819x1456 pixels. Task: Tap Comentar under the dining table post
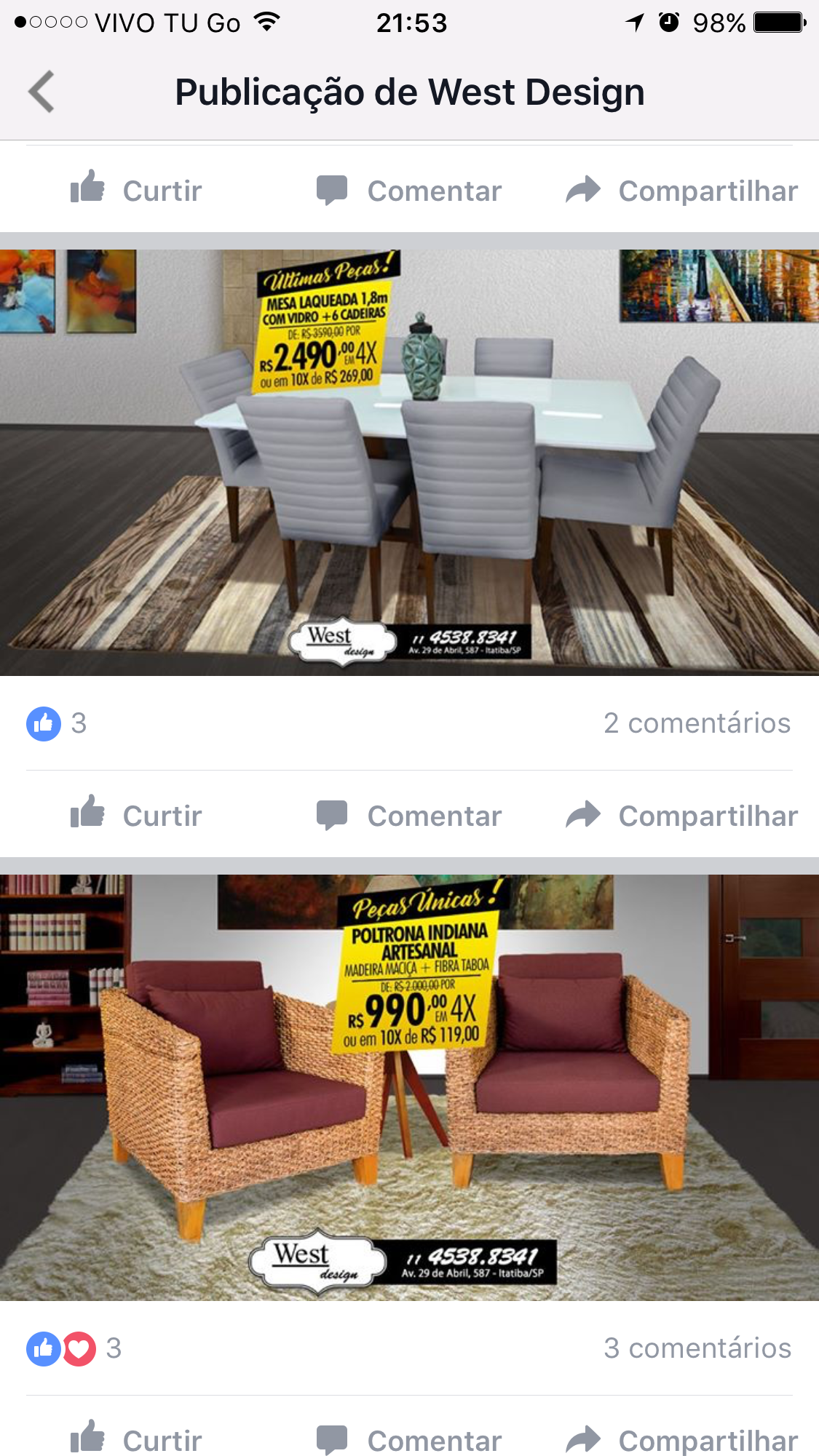409,816
